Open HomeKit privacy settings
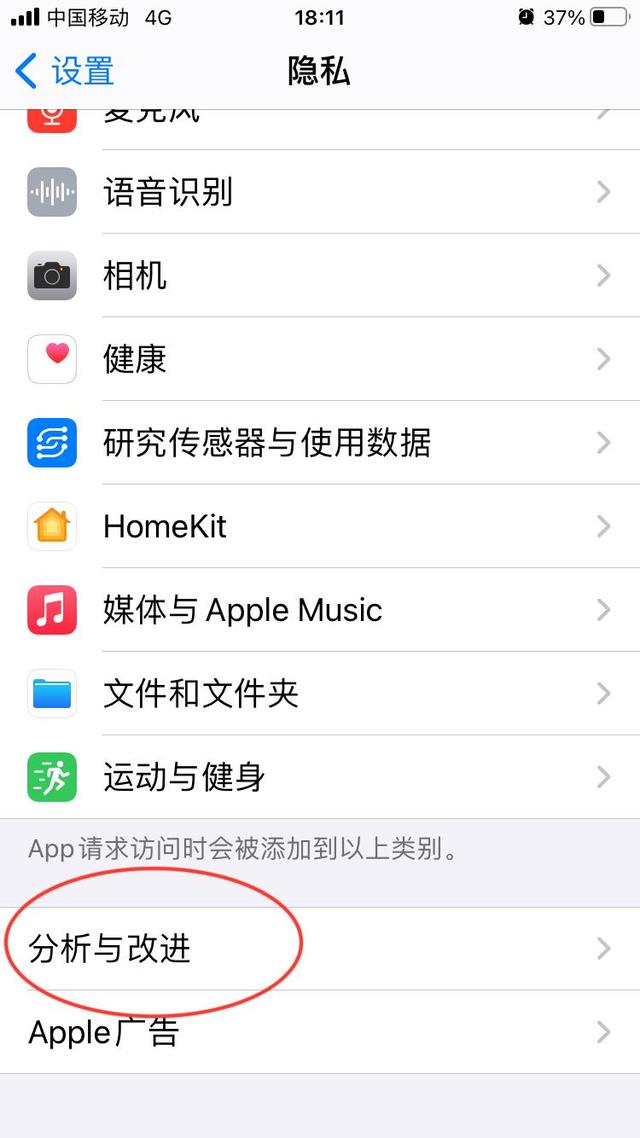The width and height of the screenshot is (640, 1138). coord(320,526)
